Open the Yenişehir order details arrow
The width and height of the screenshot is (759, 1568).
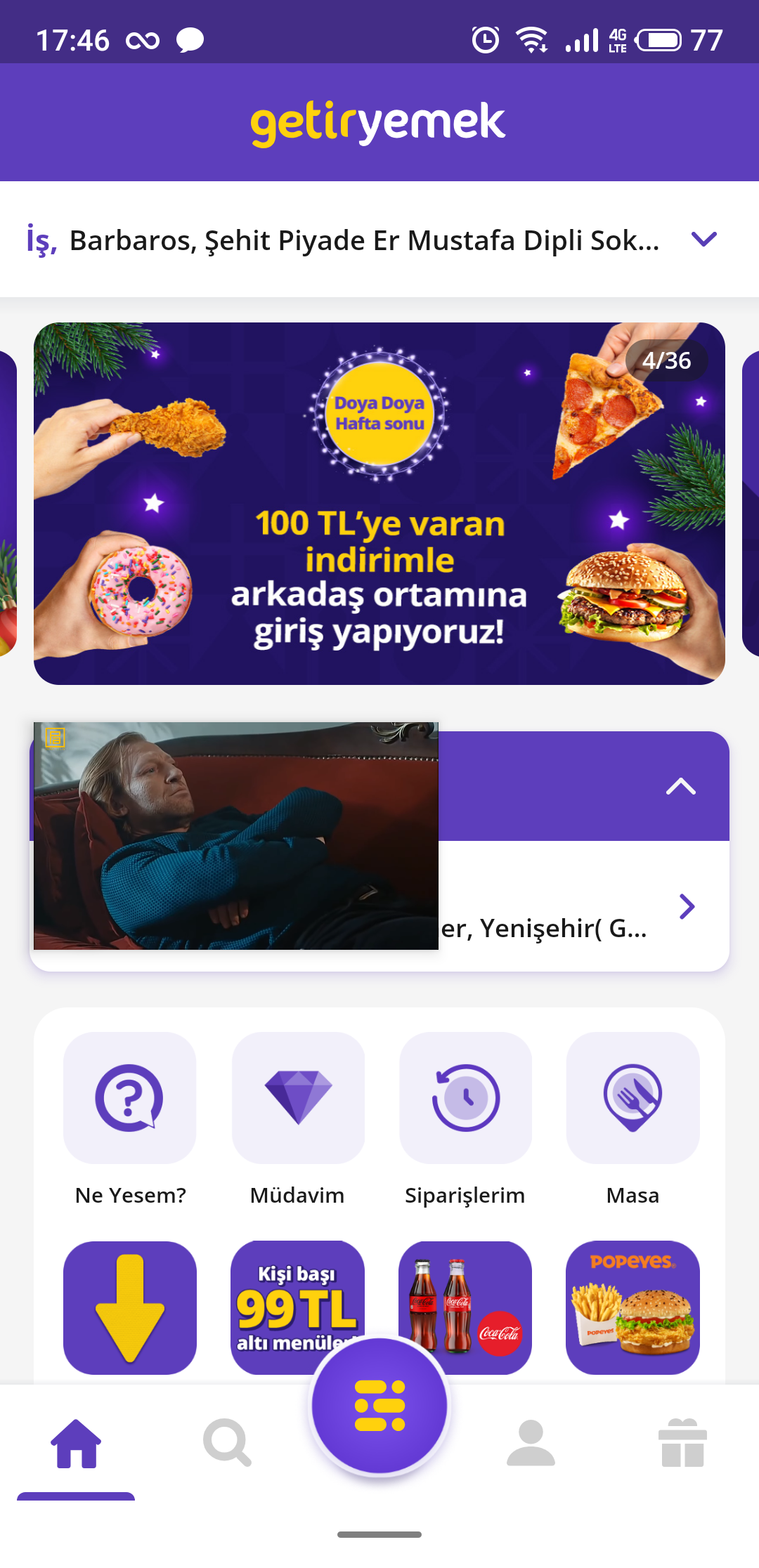coord(687,906)
